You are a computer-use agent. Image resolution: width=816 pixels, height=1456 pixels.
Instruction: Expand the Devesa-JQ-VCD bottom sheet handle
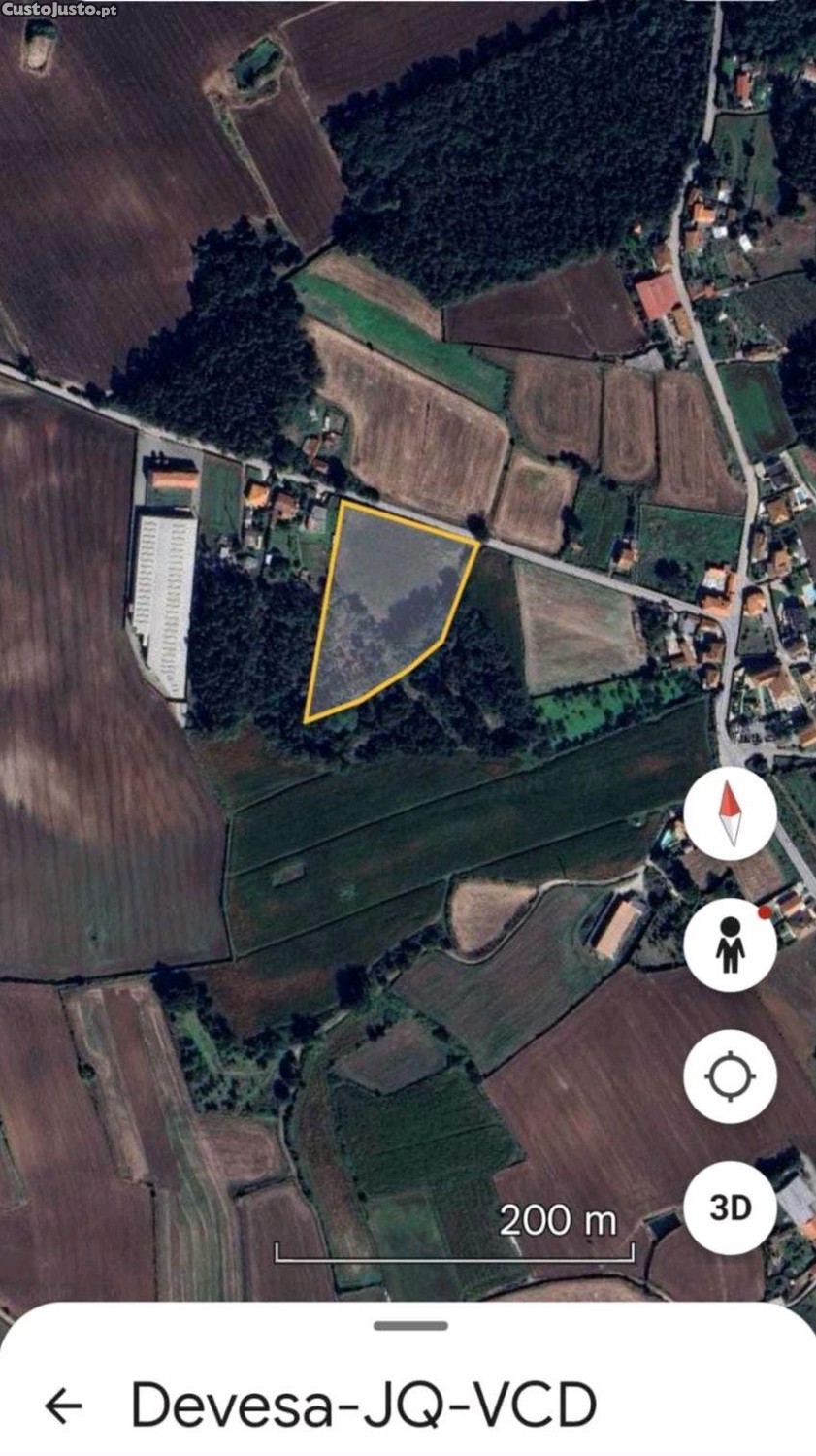click(410, 1326)
